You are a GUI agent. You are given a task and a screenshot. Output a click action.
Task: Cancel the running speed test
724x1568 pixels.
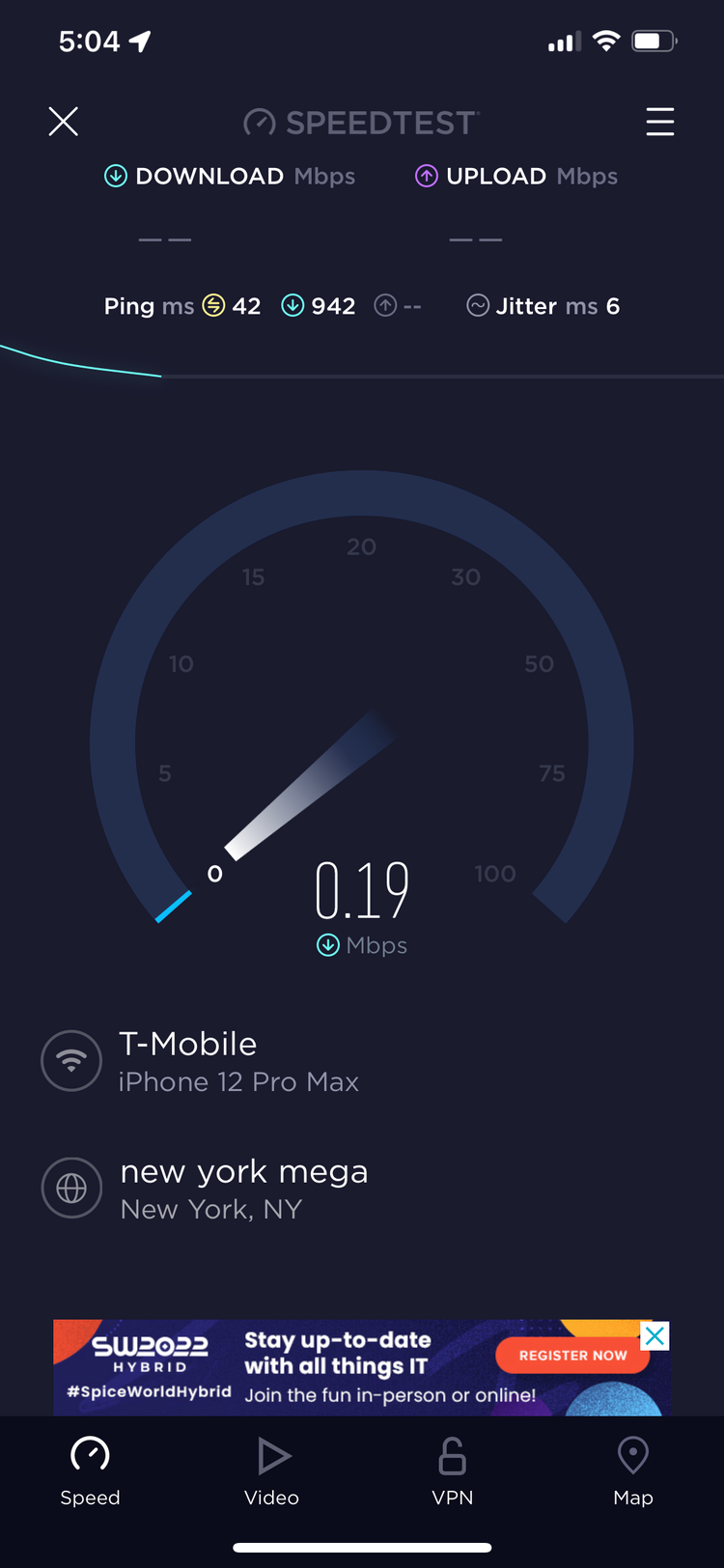point(64,122)
